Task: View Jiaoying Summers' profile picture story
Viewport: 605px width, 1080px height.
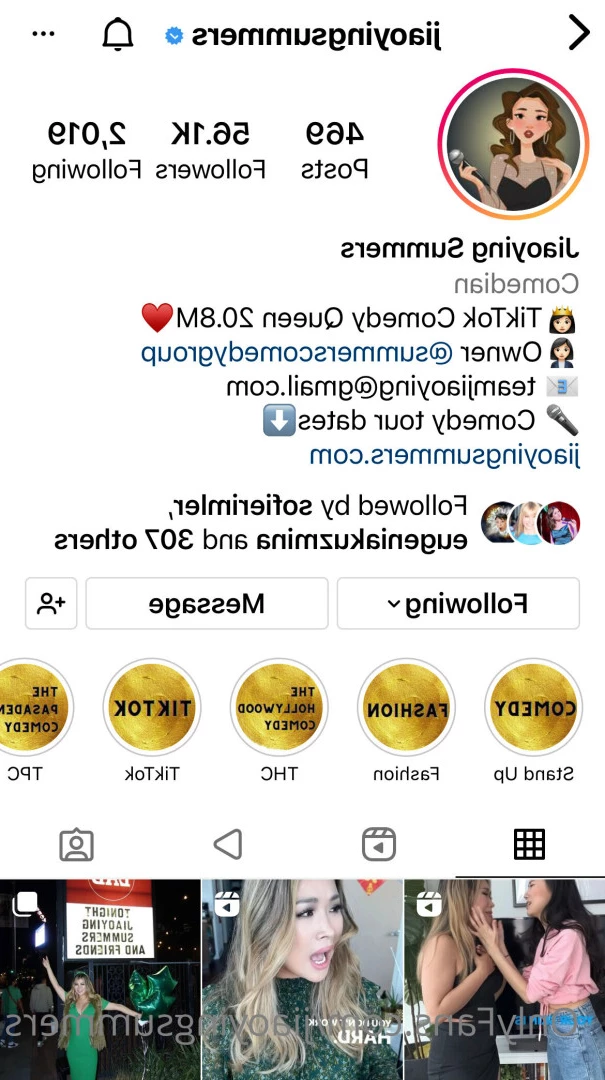Action: point(513,144)
